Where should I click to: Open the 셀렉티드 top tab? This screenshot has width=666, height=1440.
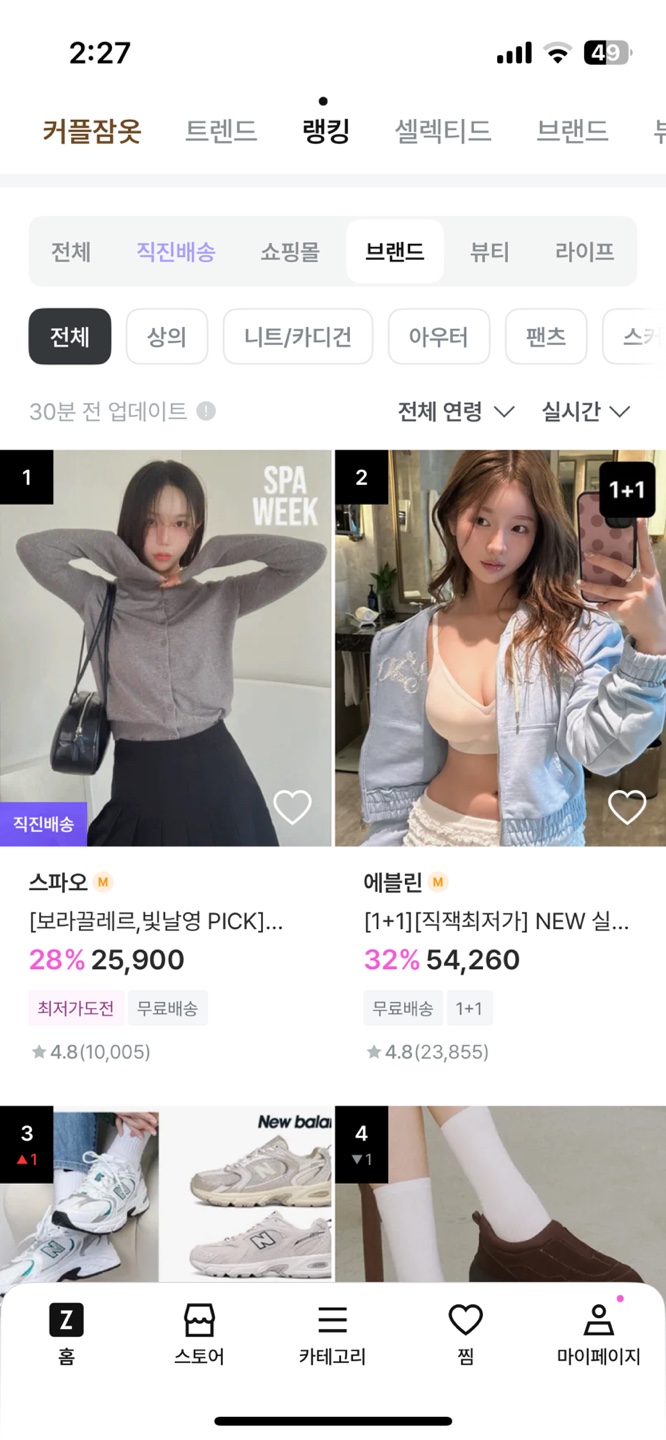[x=443, y=131]
